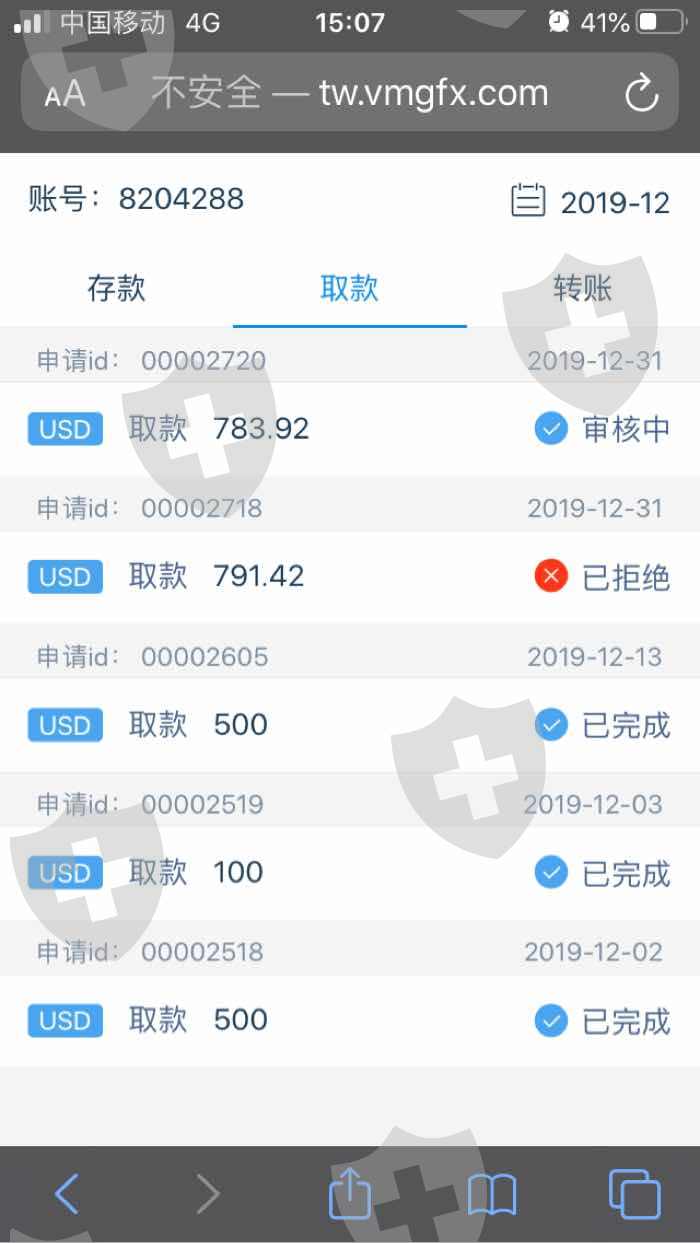The image size is (700, 1243).
Task: Go back to the previous page
Action: (66, 1193)
